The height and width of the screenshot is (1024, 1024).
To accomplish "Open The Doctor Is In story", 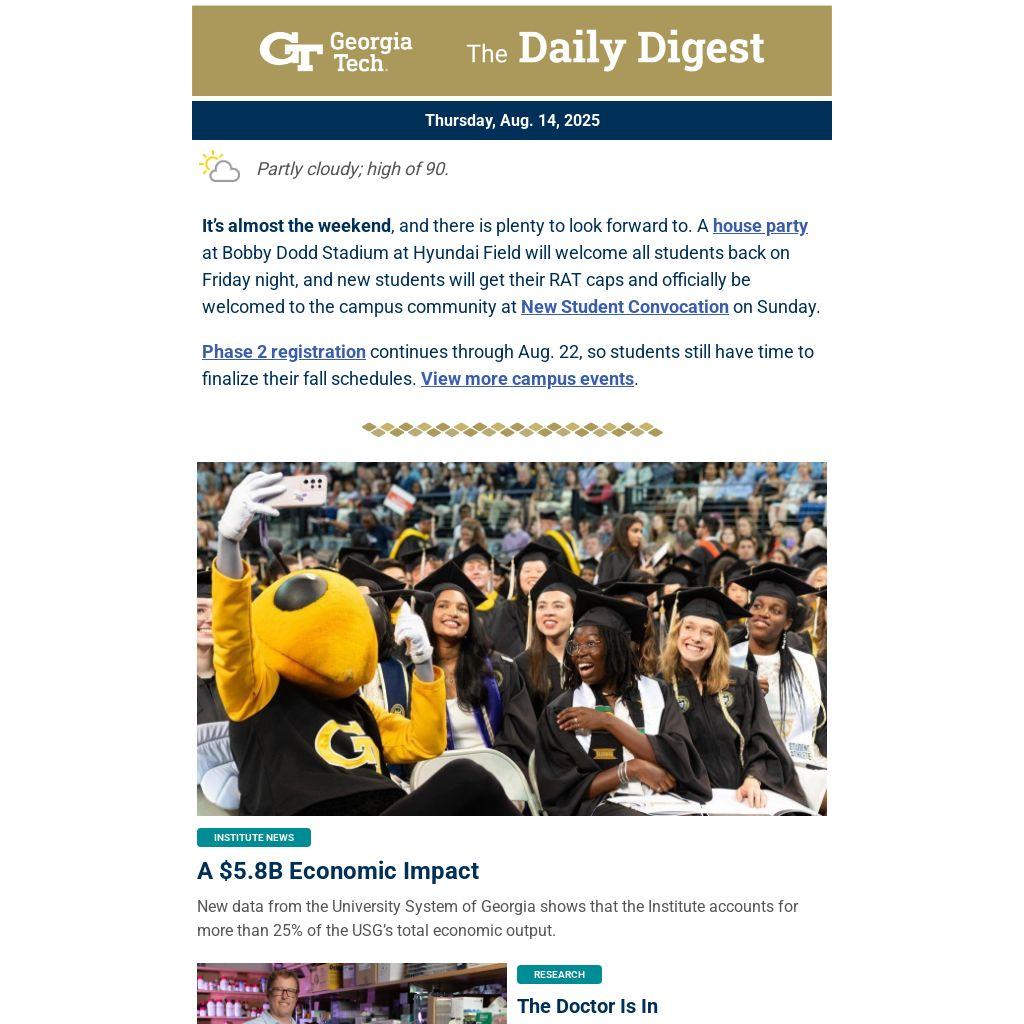I will pos(587,1006).
